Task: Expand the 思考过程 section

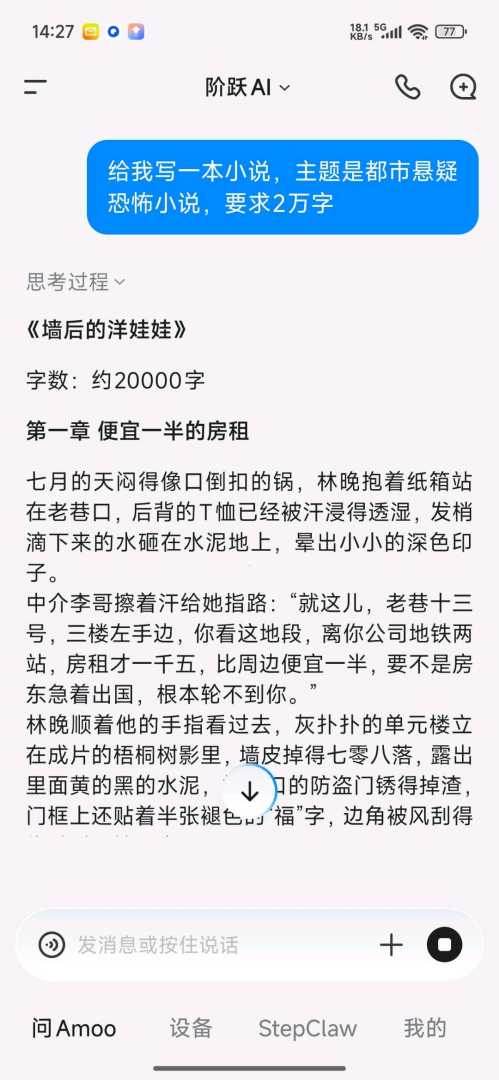Action: coord(76,282)
